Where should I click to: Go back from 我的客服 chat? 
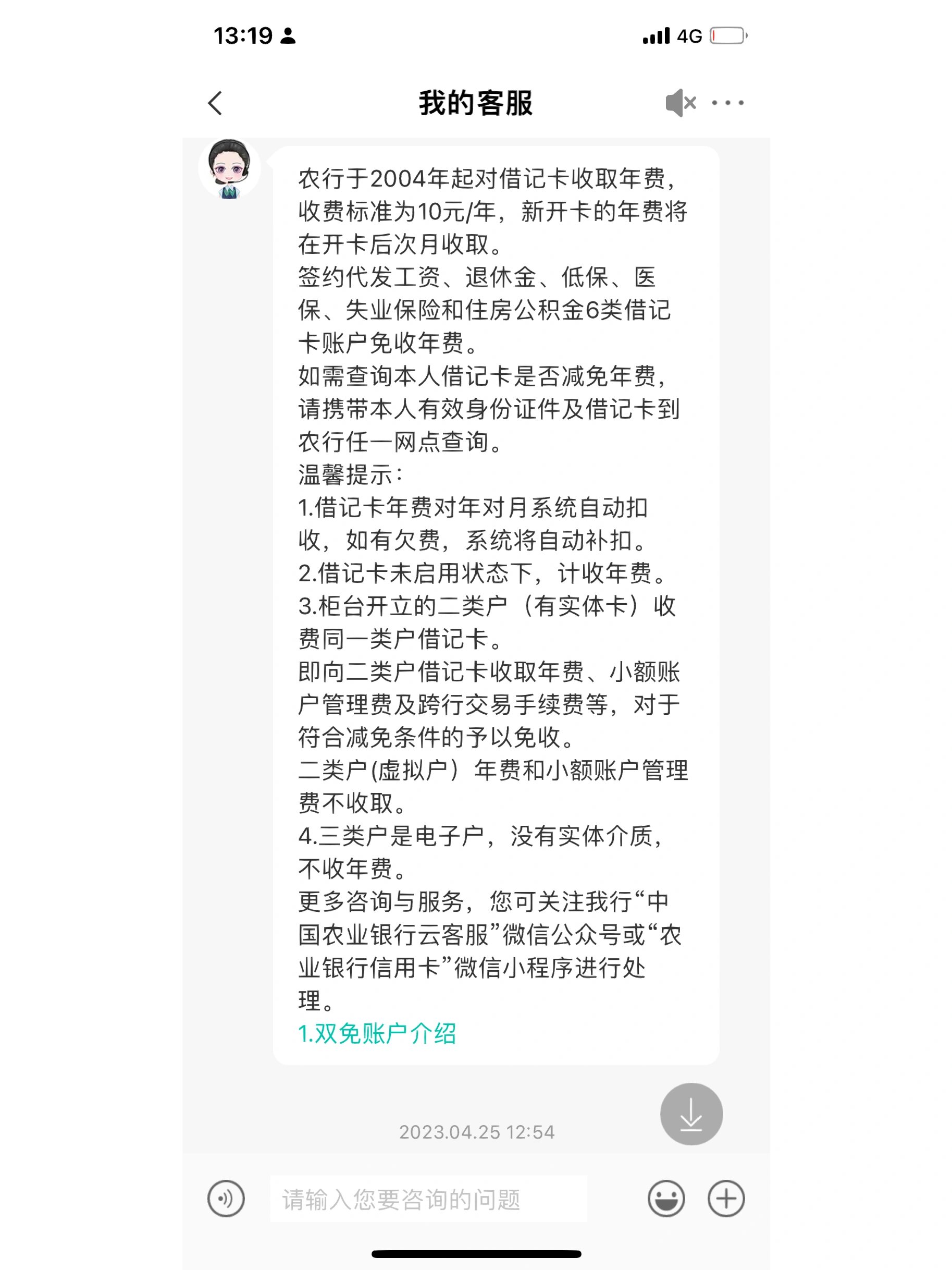click(215, 103)
